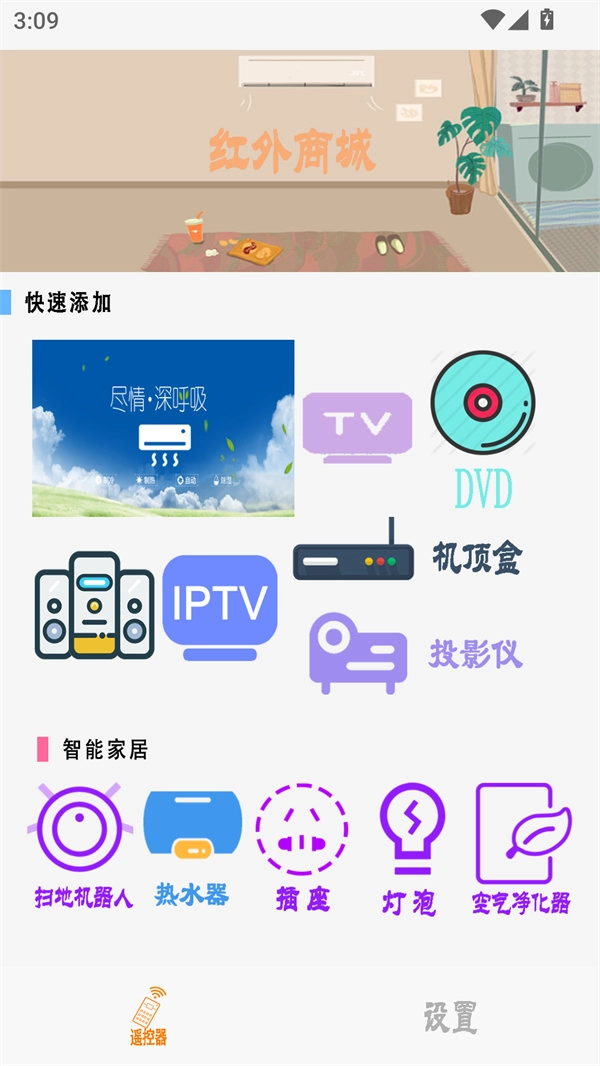Open the air conditioner remote tile
The width and height of the screenshot is (600, 1066).
point(163,428)
